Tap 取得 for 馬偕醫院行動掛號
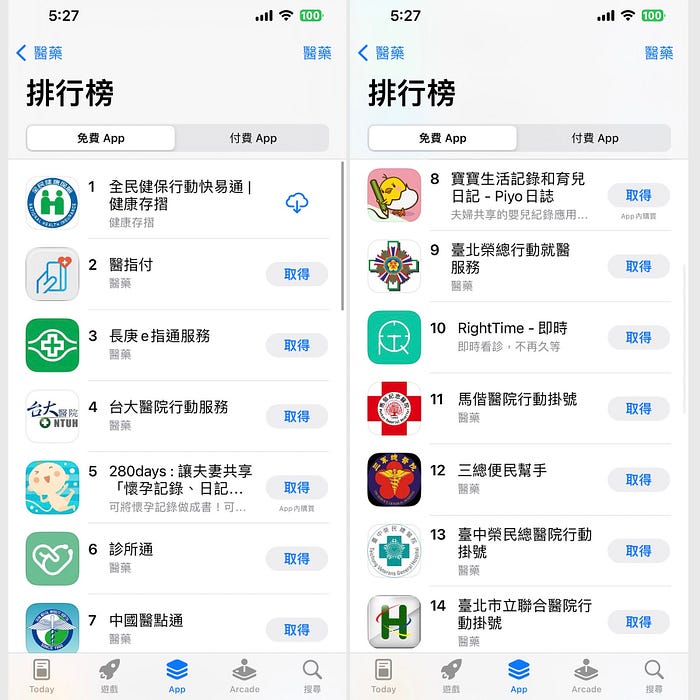Image resolution: width=700 pixels, height=700 pixels. point(638,408)
